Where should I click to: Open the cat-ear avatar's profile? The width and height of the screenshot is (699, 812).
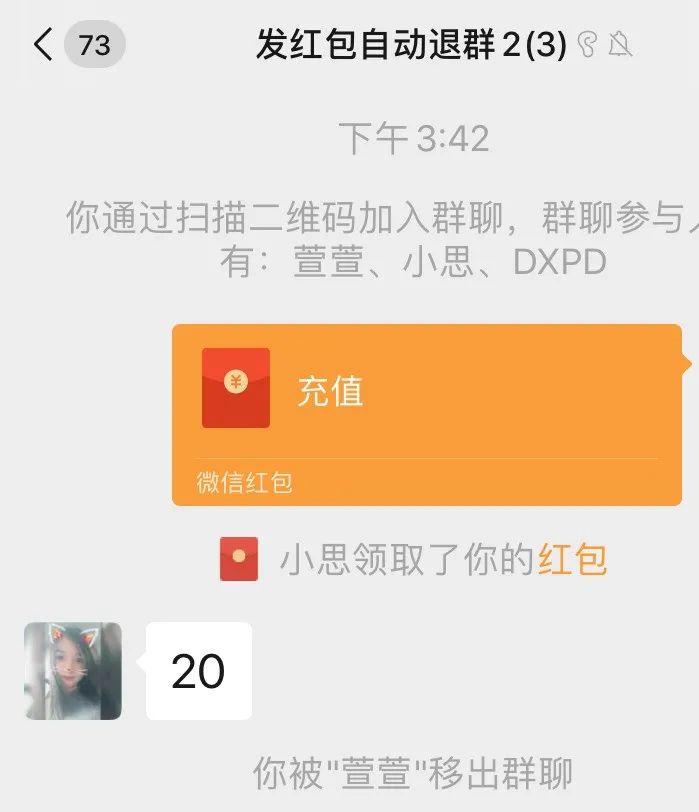coord(73,671)
